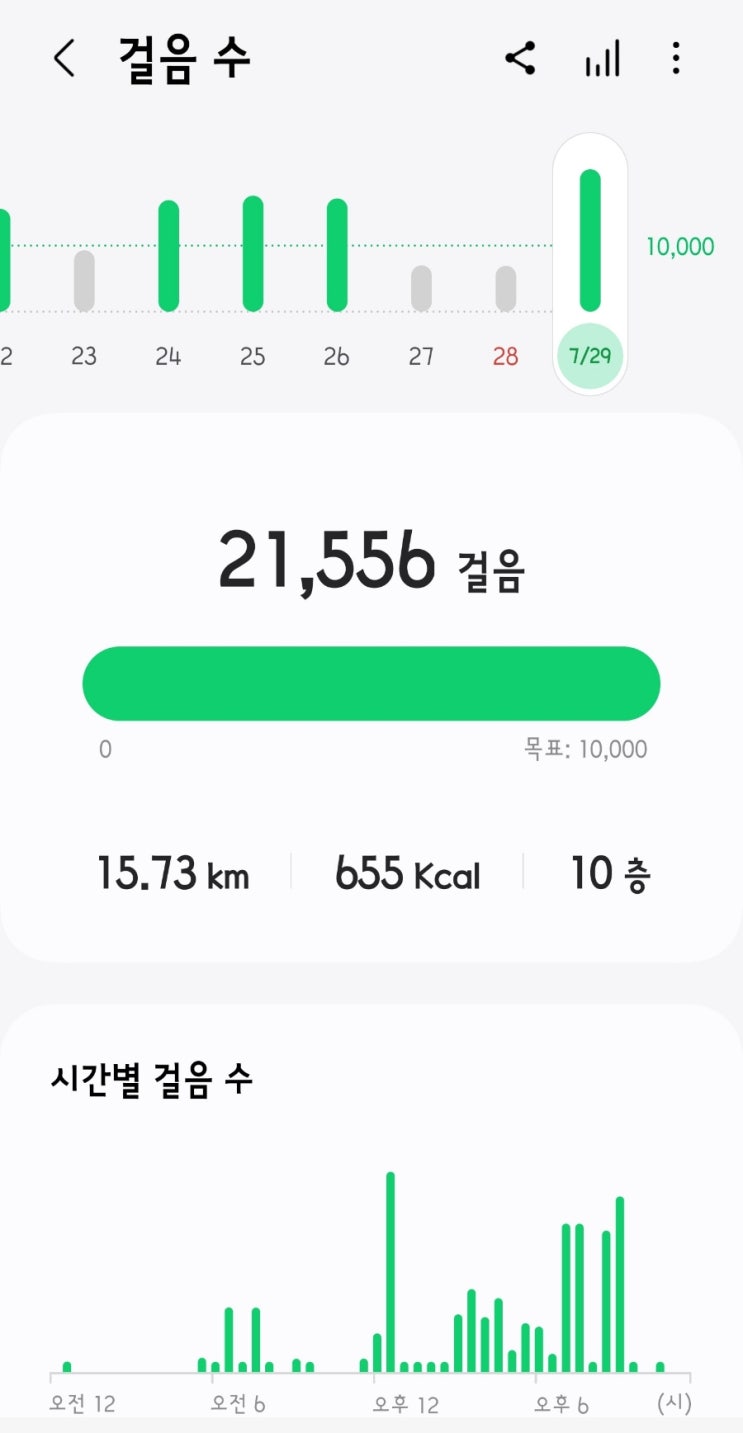This screenshot has height=1433, width=743.
Task: Select the day 27 step bar
Action: 421,288
